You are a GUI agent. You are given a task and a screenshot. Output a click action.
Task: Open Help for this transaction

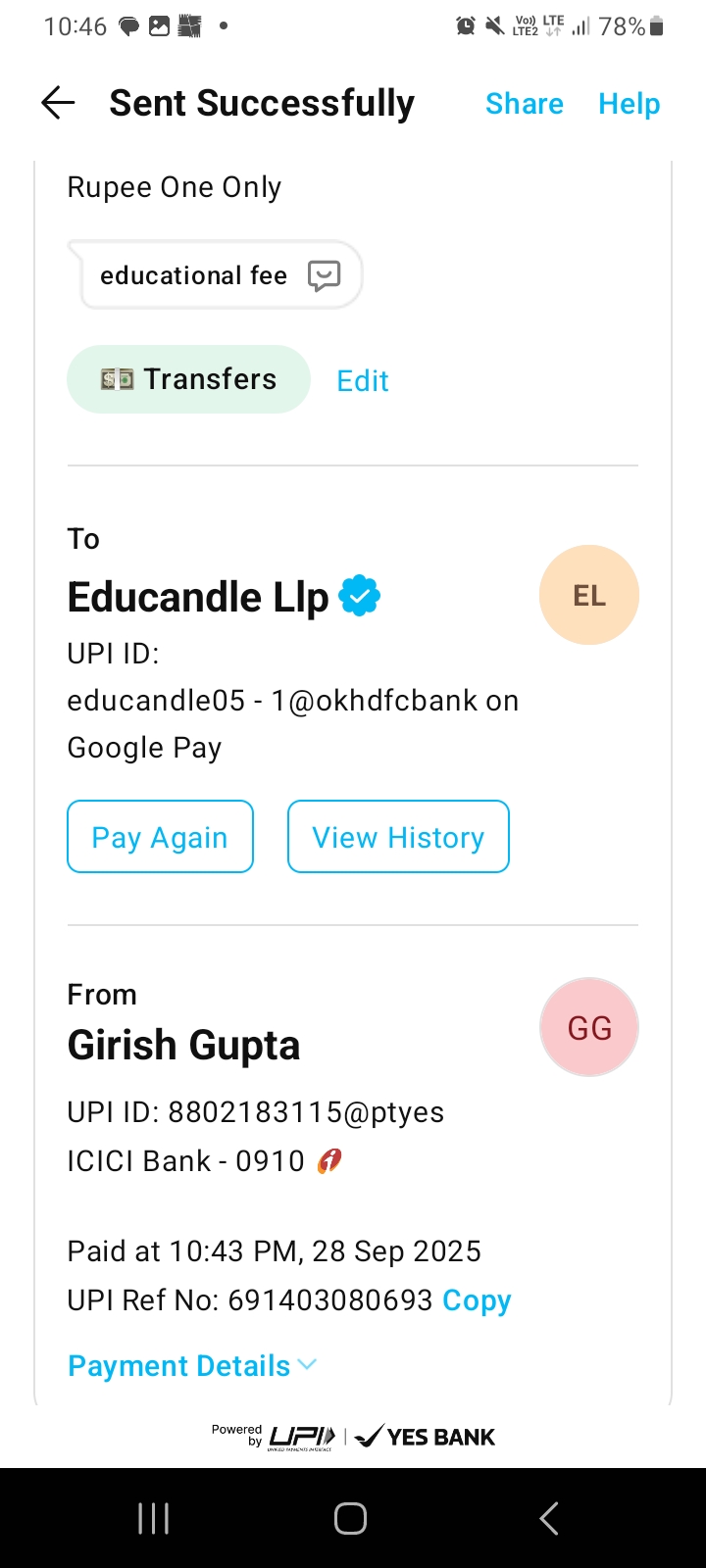tap(629, 104)
